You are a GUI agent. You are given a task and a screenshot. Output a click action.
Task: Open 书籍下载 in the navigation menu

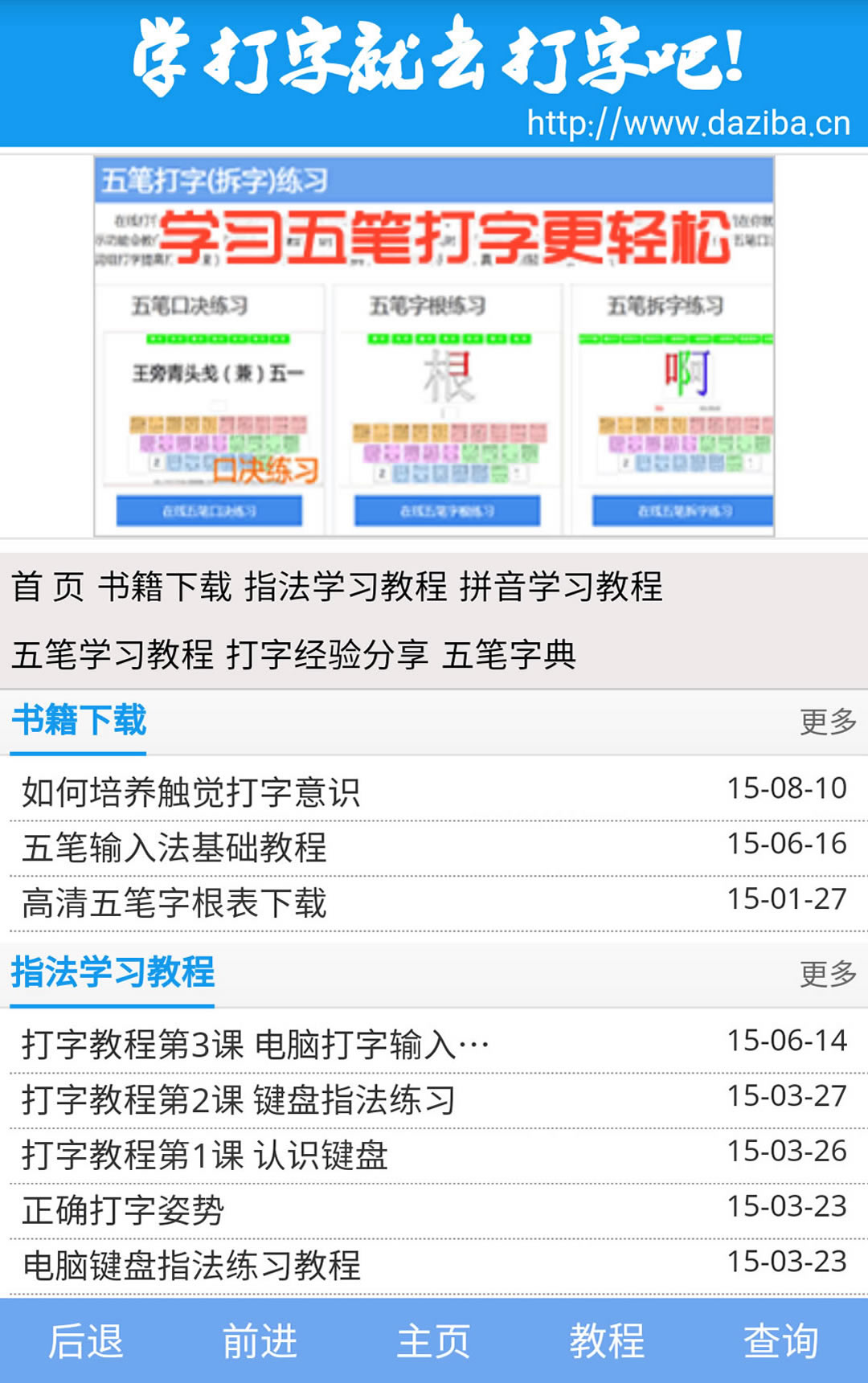click(x=165, y=587)
